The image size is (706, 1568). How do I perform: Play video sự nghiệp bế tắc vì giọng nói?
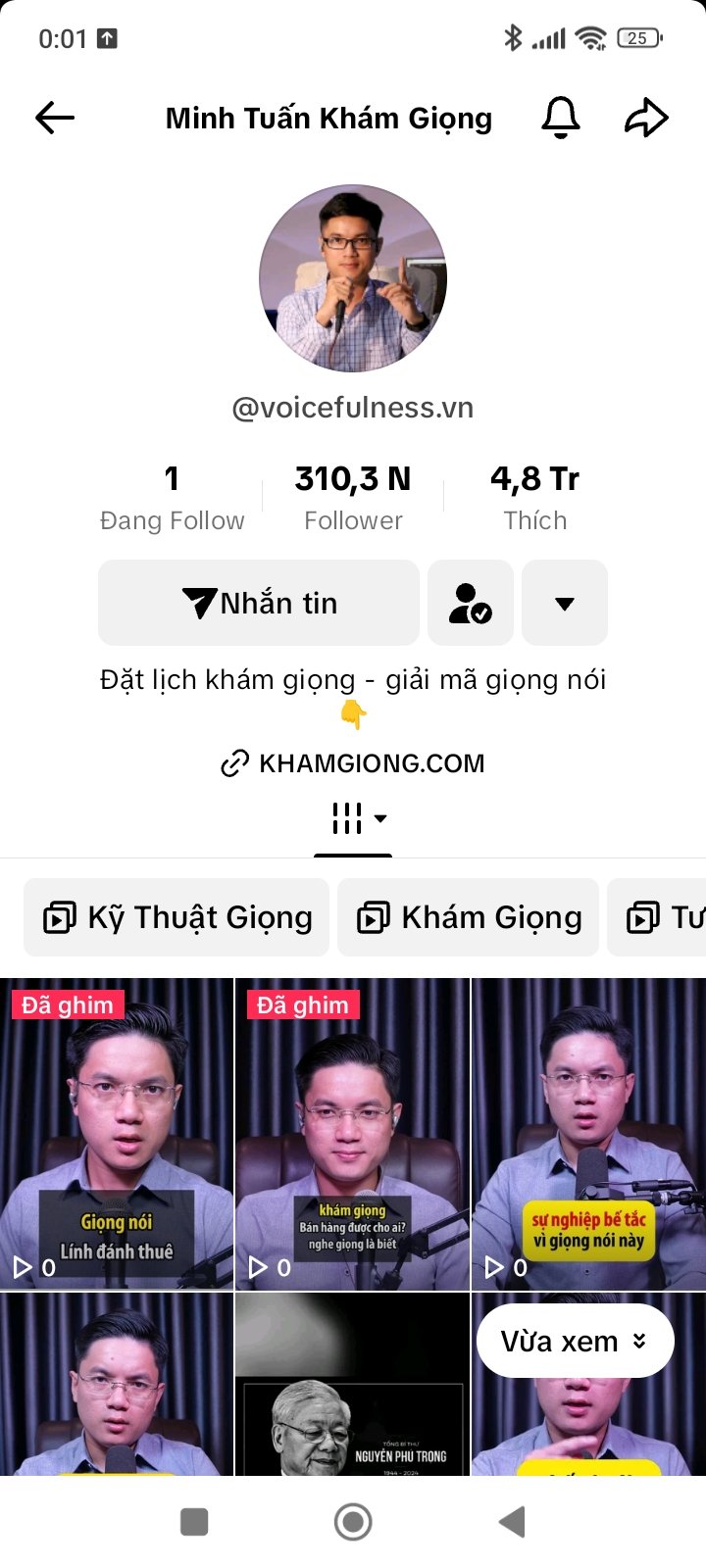pyautogui.click(x=588, y=1133)
